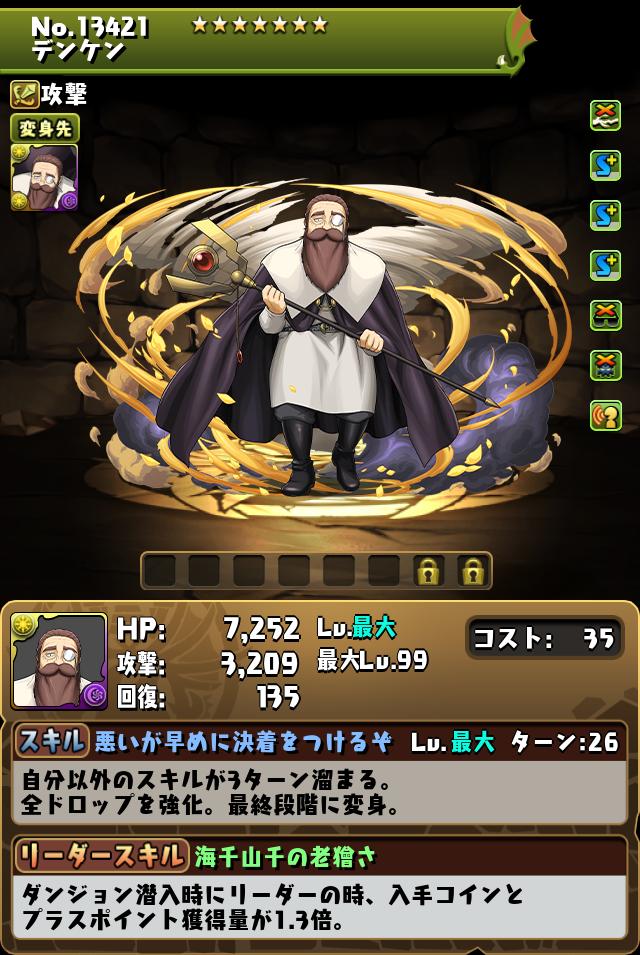This screenshot has width=640, height=955.
Task: Open the latent awakening slots bar
Action: click(315, 571)
